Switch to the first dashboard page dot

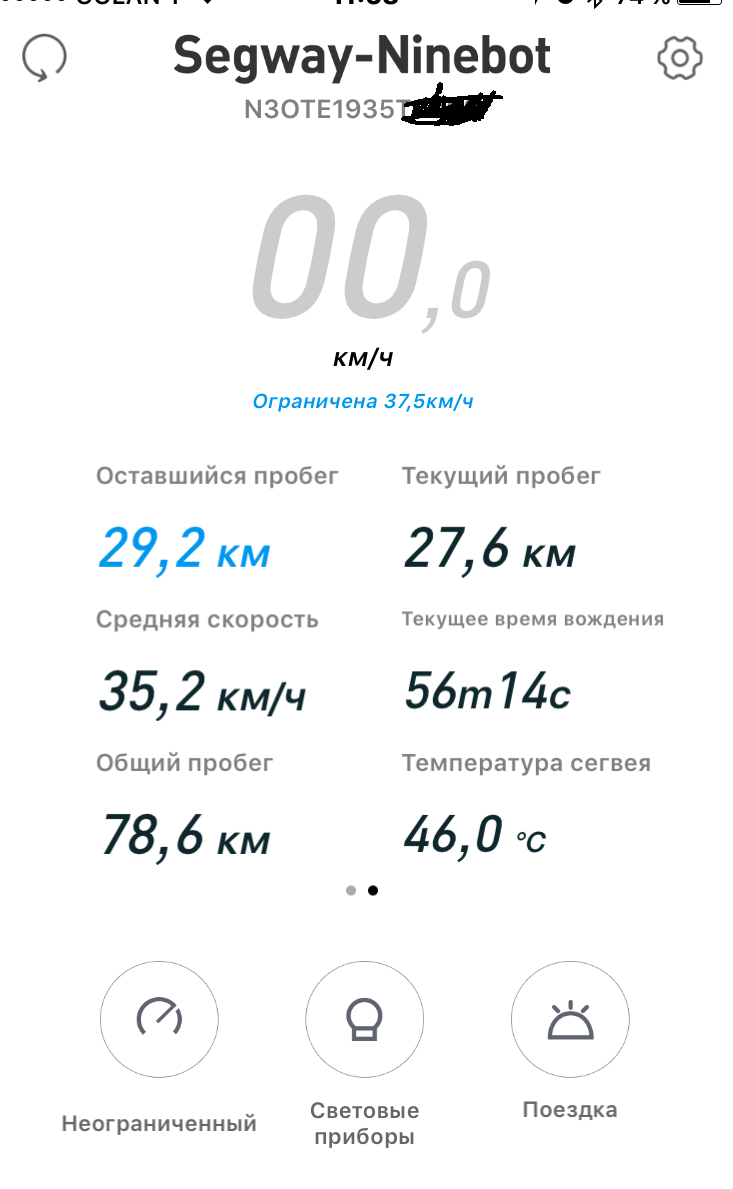[x=351, y=890]
